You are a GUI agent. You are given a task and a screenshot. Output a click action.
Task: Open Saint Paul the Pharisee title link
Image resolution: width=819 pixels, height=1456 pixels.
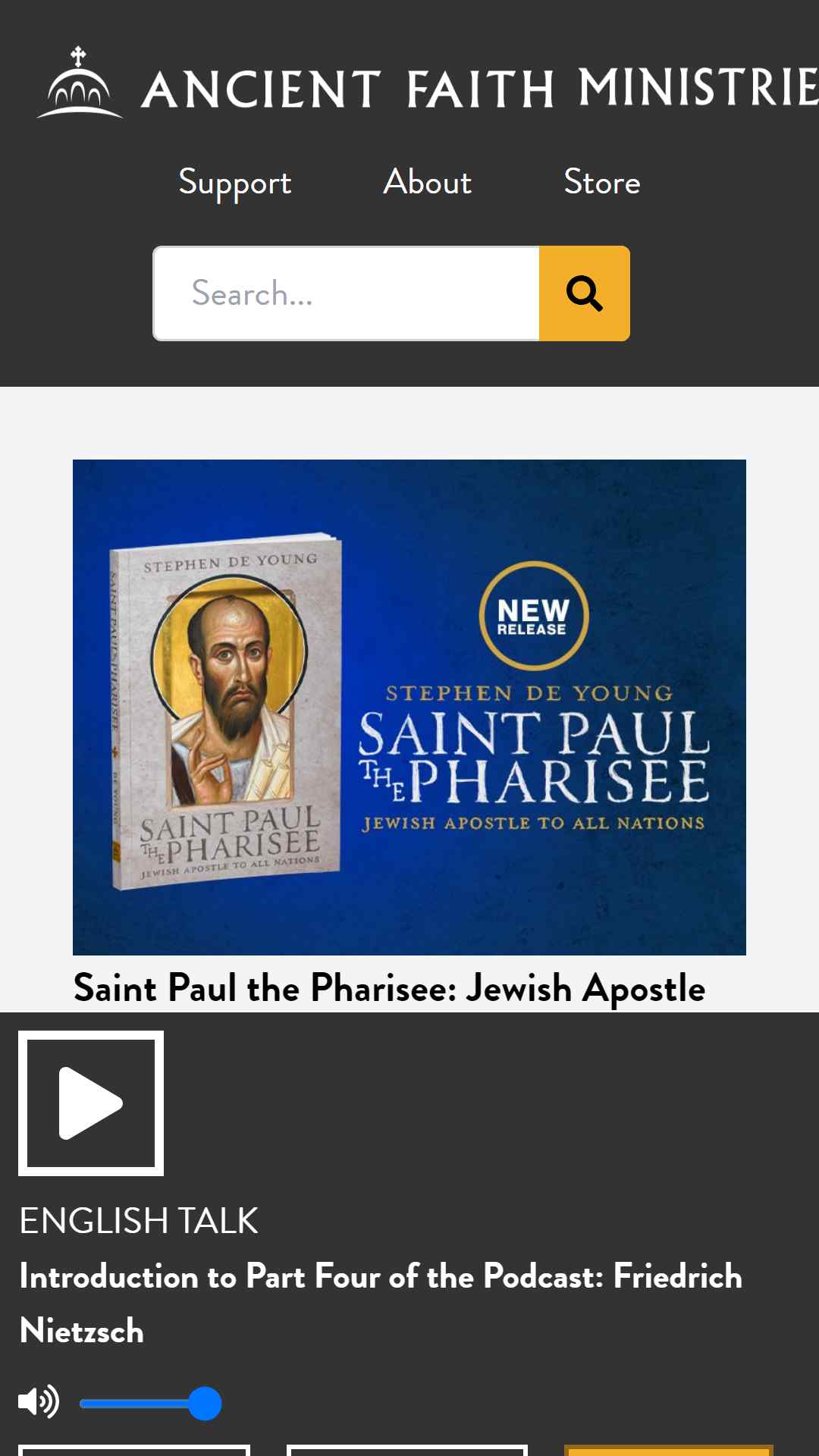389,988
